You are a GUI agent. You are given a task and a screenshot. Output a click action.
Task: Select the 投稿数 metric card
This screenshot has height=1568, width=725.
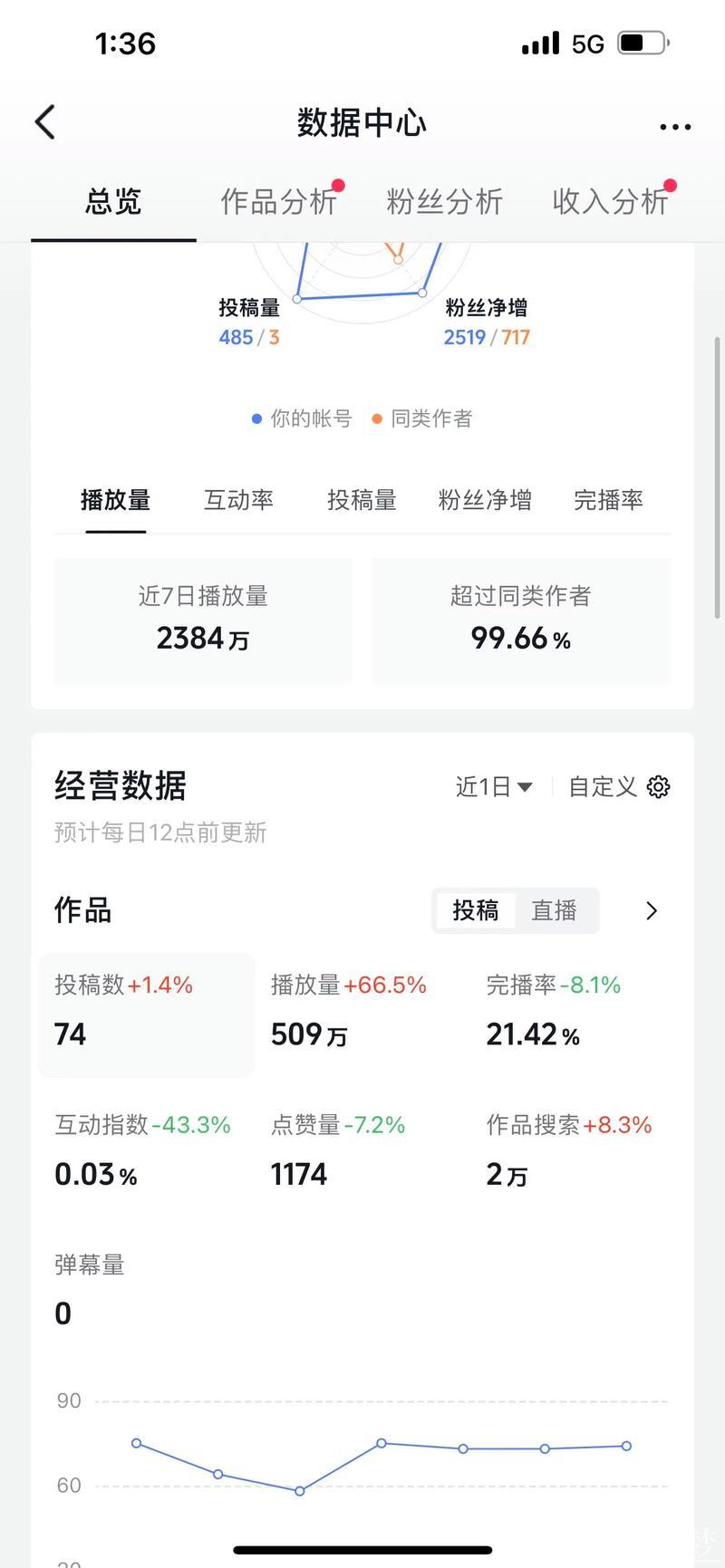145,1015
